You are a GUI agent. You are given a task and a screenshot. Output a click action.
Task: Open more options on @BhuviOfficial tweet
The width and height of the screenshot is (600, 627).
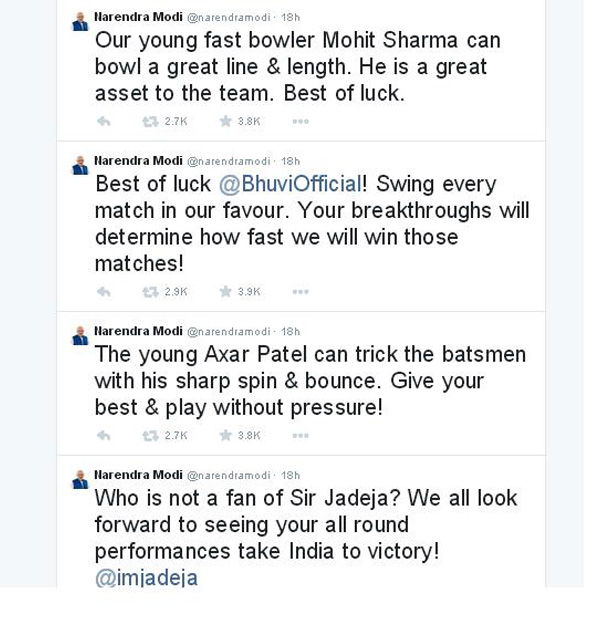299,292
